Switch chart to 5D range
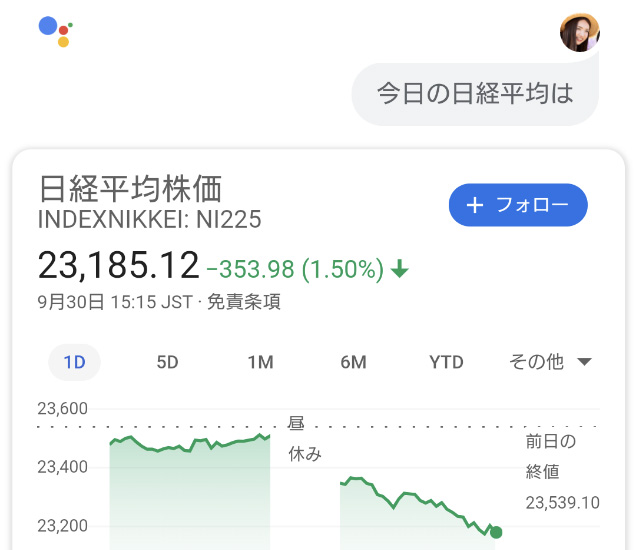Viewport: 636px width, 550px height. [167, 362]
